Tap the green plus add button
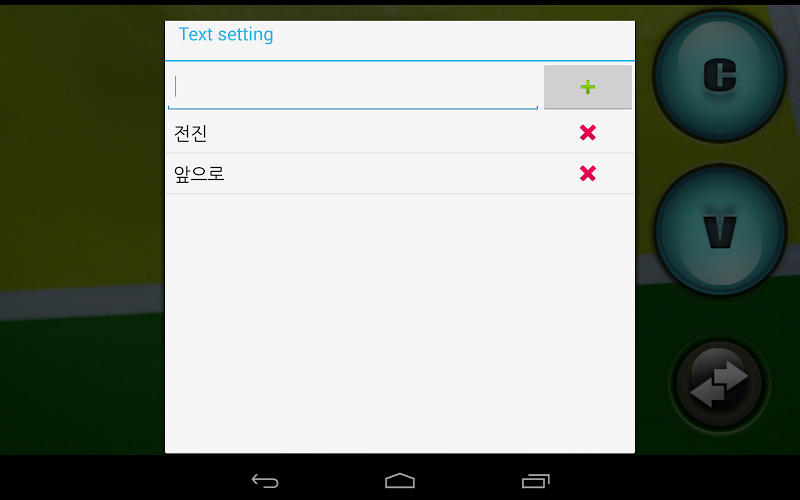This screenshot has height=500, width=800. [x=587, y=87]
